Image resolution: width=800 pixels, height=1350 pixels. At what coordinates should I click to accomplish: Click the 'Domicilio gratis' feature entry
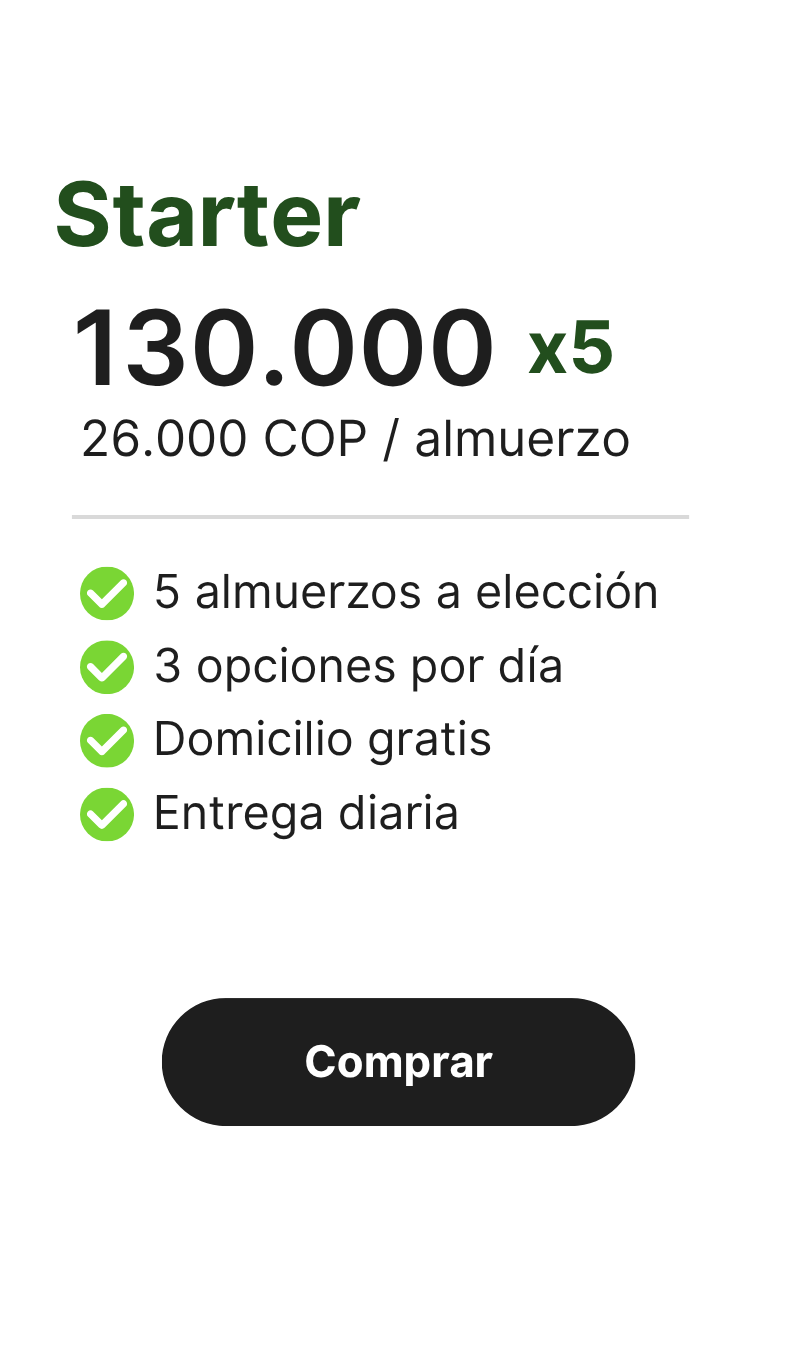pyautogui.click(x=322, y=740)
